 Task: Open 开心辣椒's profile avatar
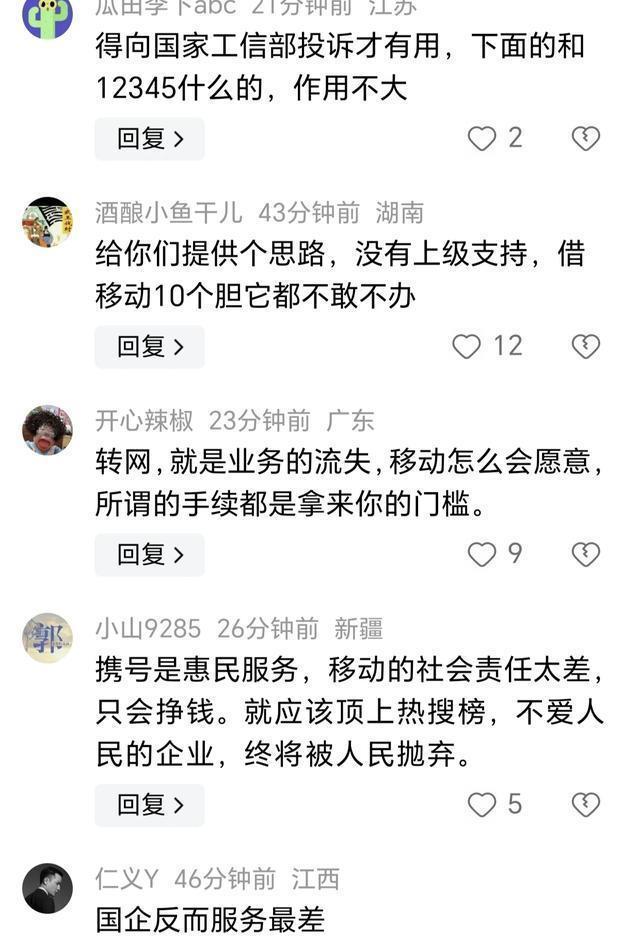point(47,430)
